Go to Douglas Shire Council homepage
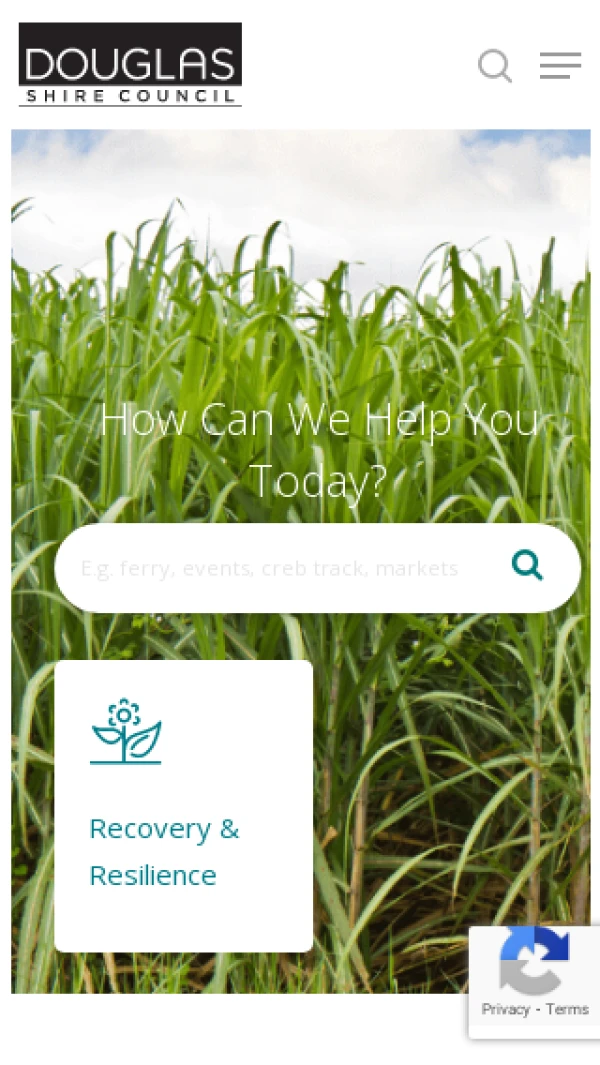600x1065 pixels. click(x=130, y=64)
